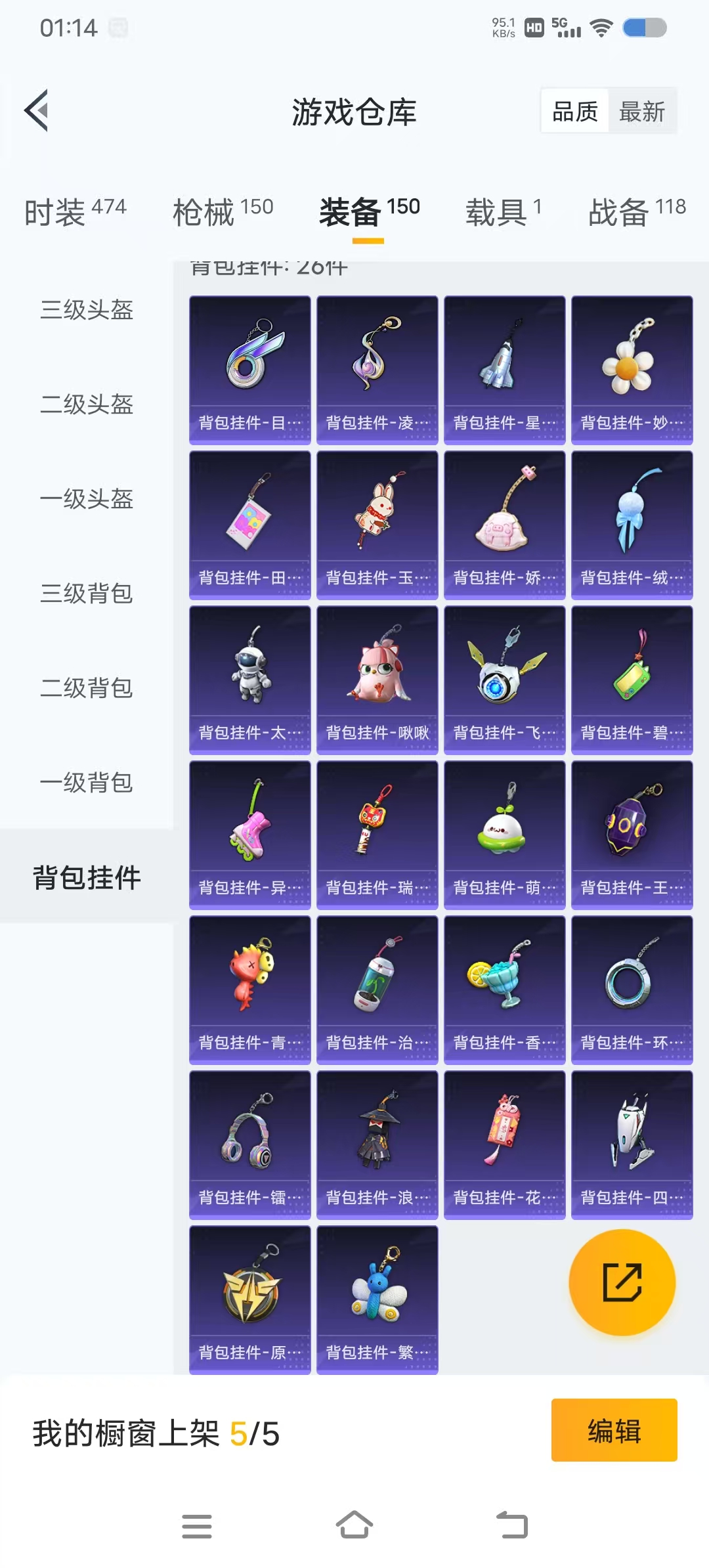
Task: Tap the yellow share floating button
Action: 622,1282
